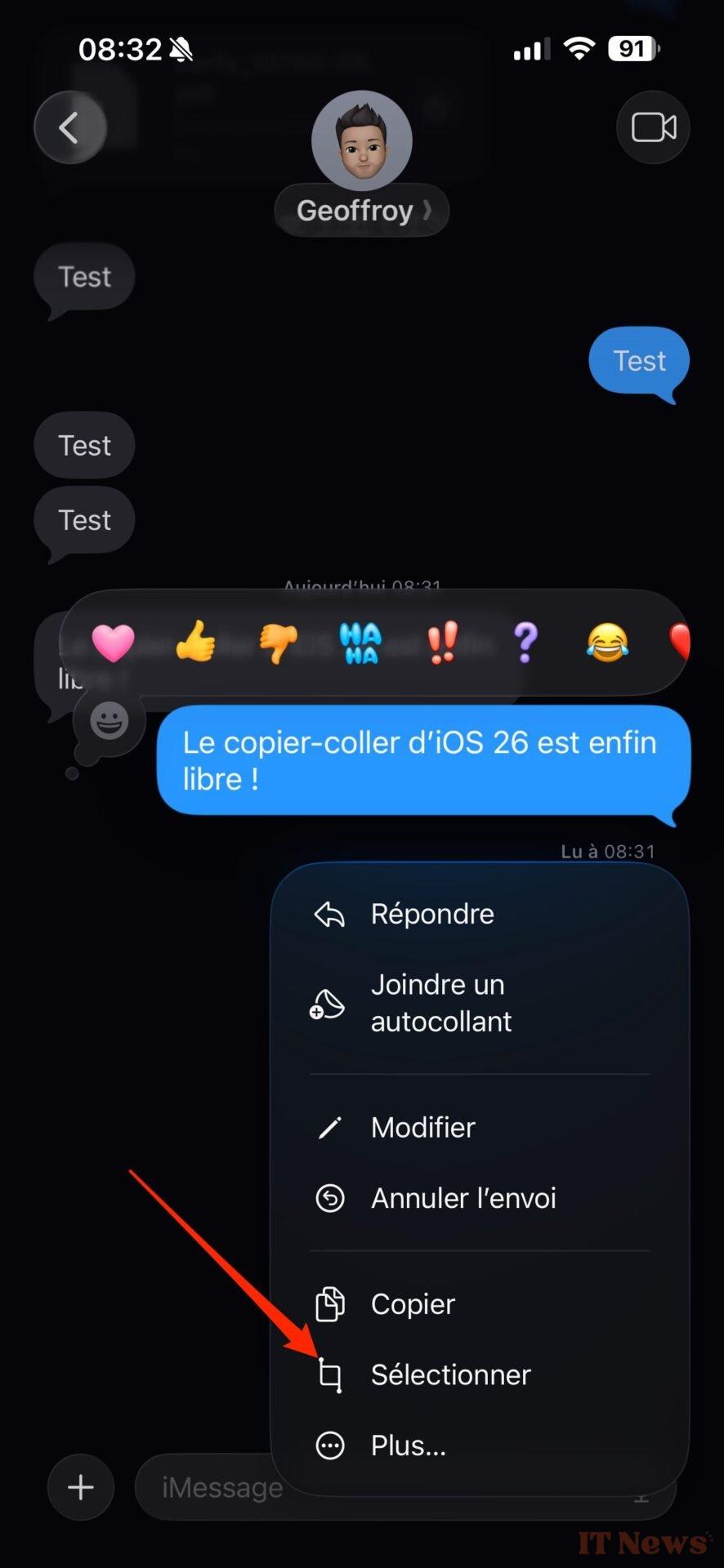React with the thumbs down
This screenshot has height=1568, width=724.
[278, 643]
